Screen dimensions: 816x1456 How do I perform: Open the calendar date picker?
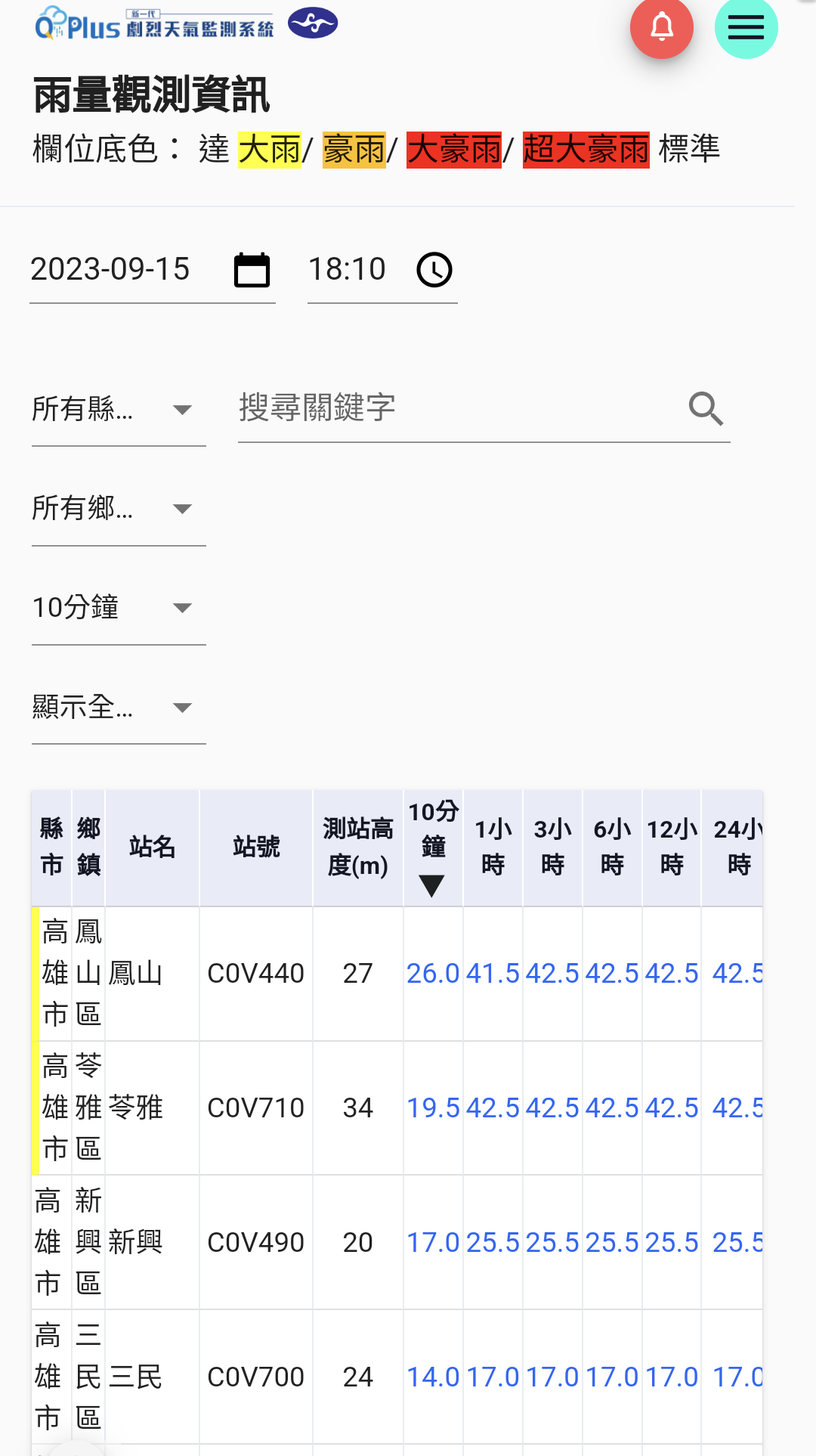point(252,271)
